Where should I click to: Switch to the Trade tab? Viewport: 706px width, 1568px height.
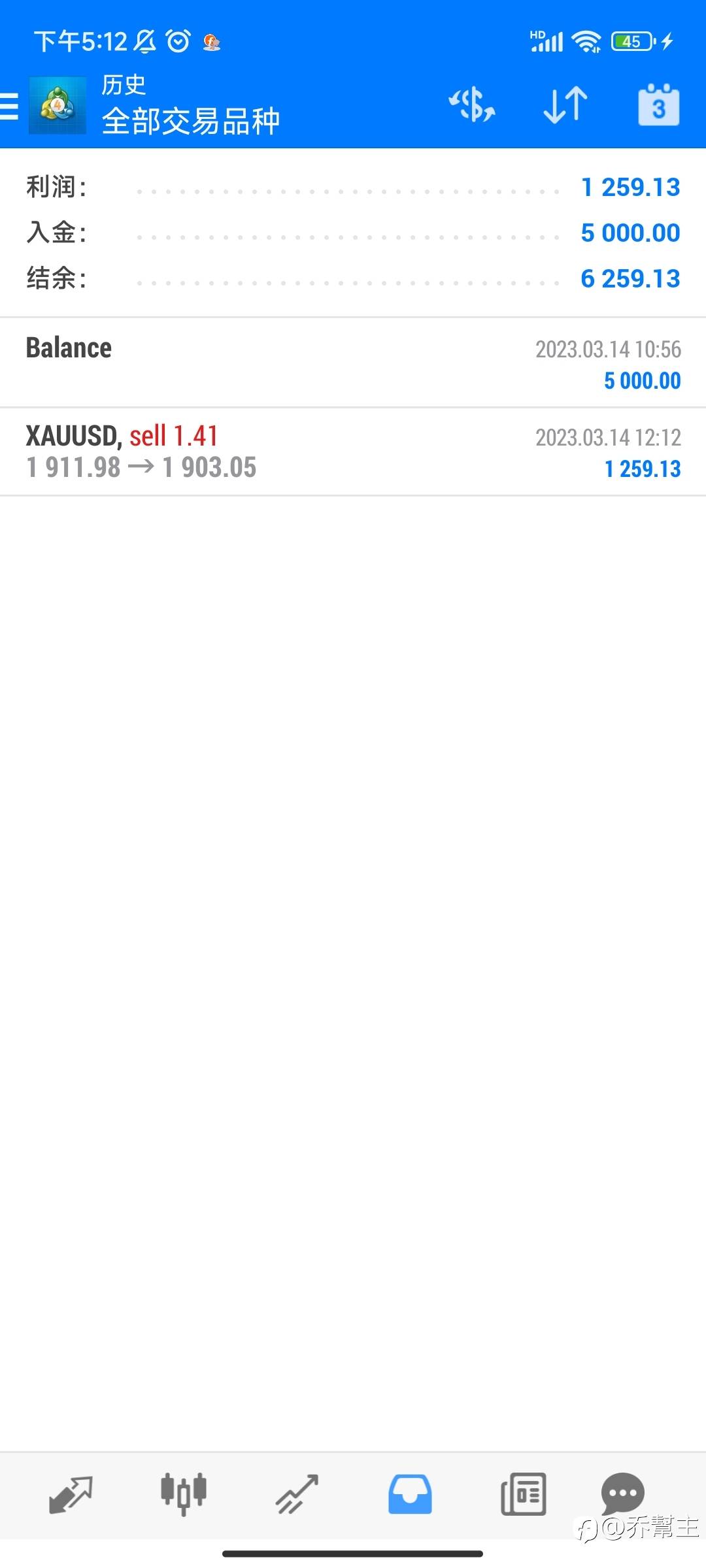297,1494
